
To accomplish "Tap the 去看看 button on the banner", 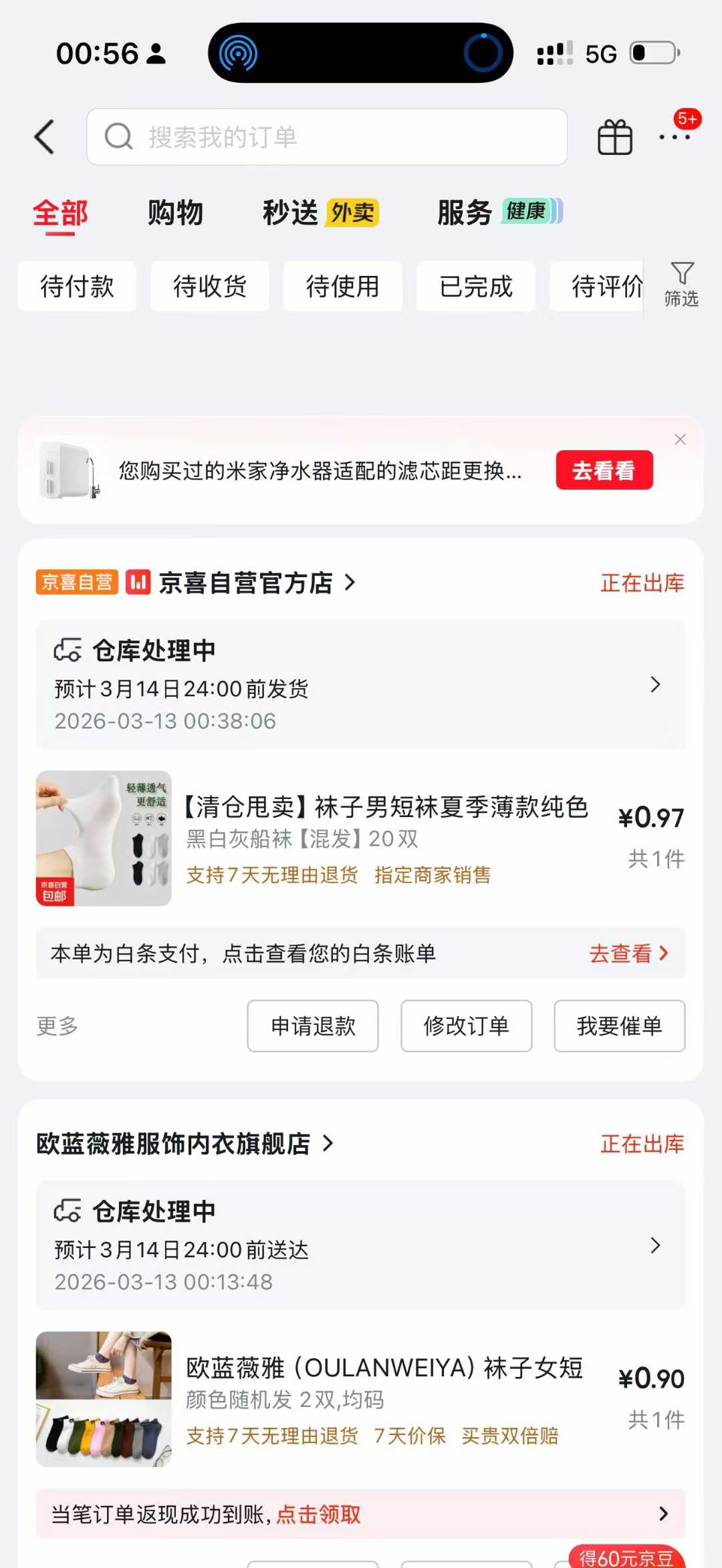I will point(604,470).
